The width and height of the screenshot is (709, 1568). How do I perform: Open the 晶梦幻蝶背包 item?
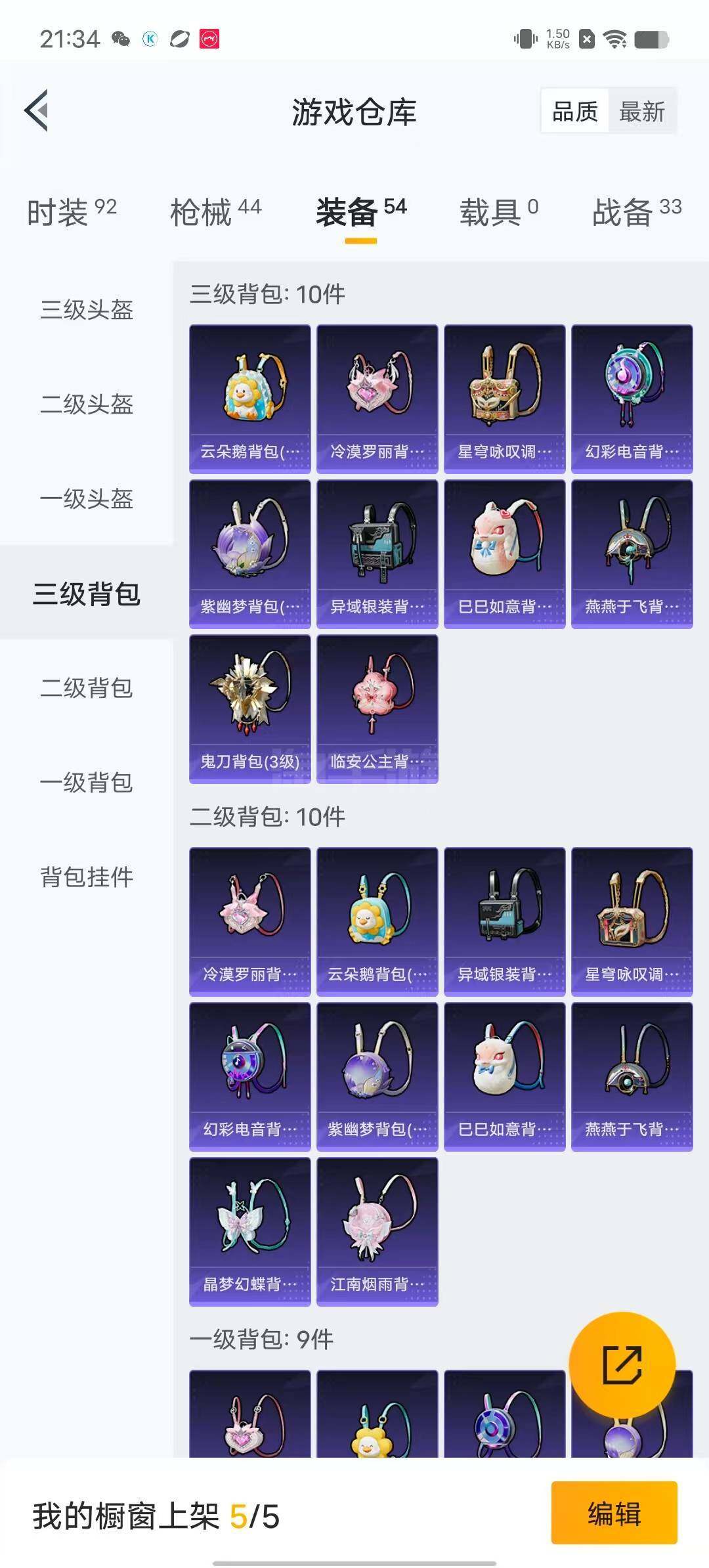pyautogui.click(x=249, y=1231)
